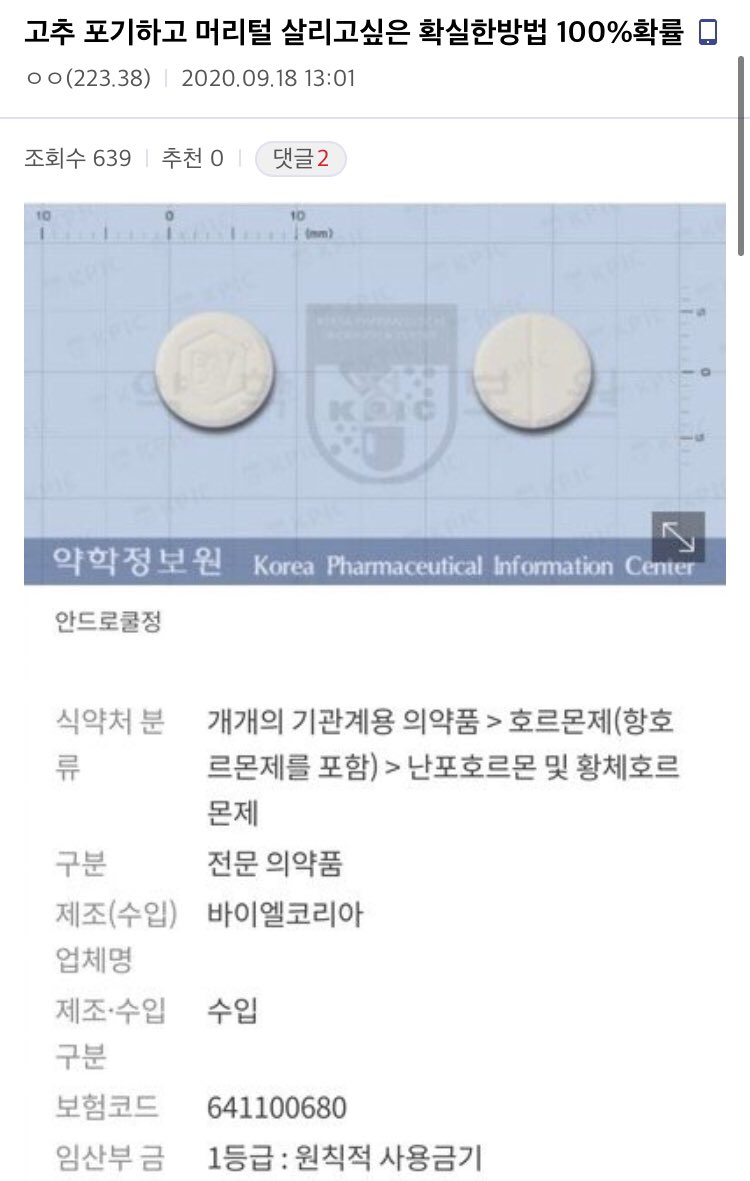This screenshot has width=750, height=1181.
Task: Expand the pill image to full screen
Action: [x=678, y=537]
